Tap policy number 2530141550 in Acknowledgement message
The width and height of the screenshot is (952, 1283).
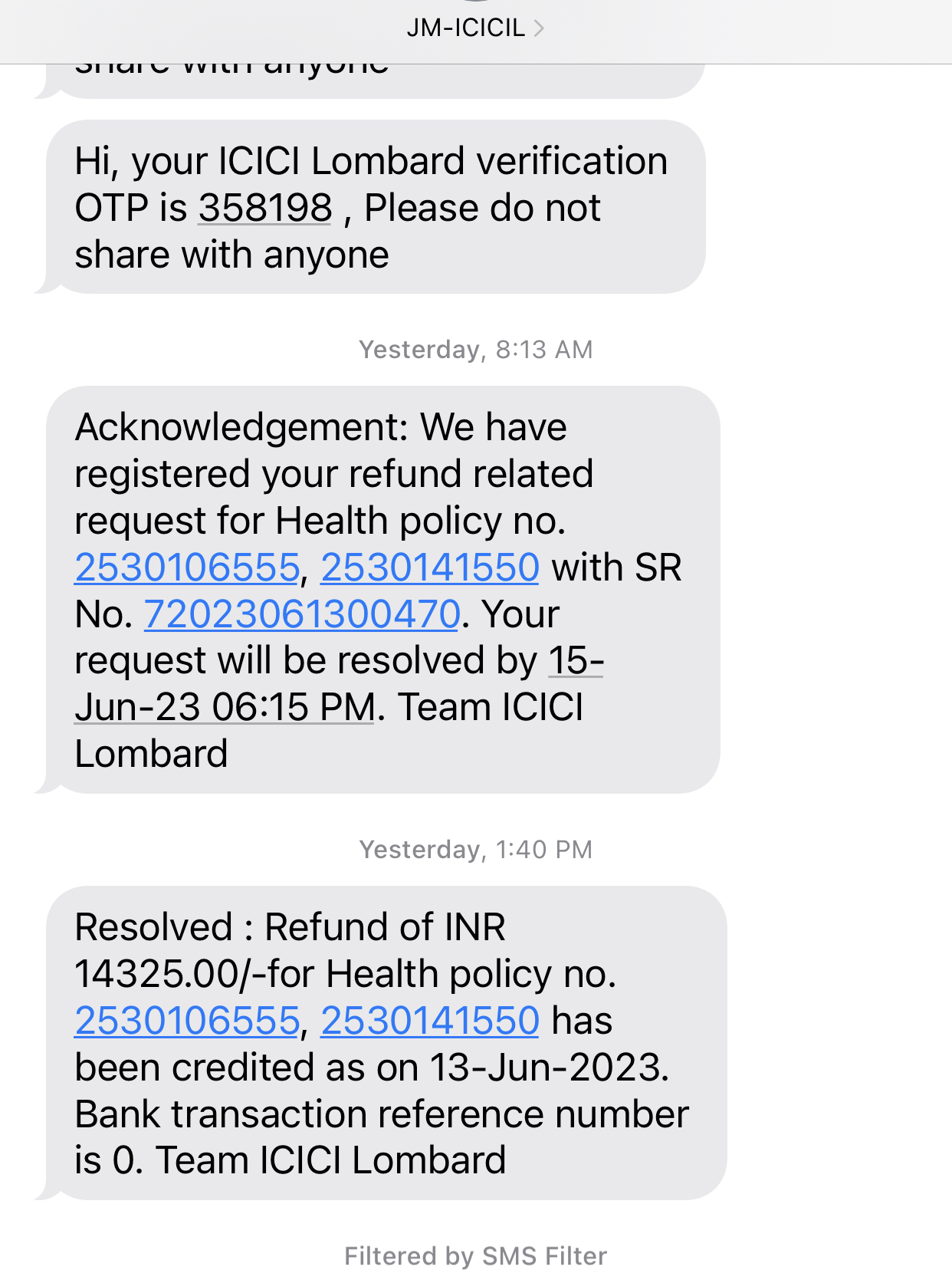coord(429,567)
